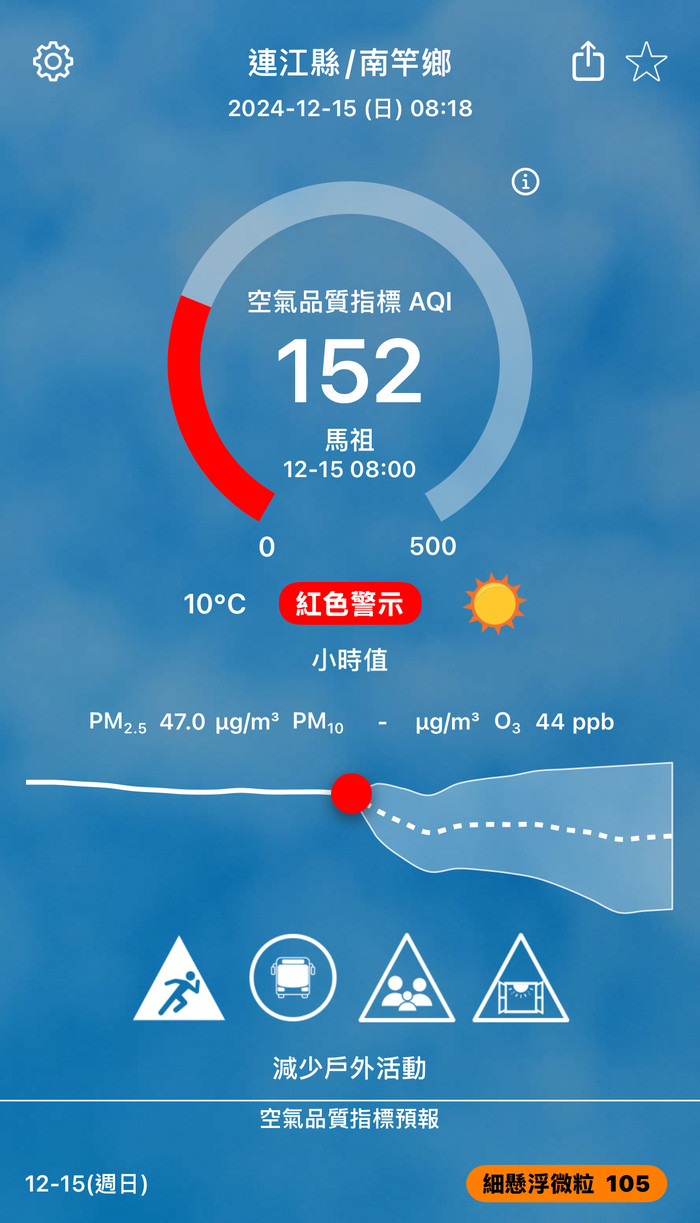700x1223 pixels.
Task: Open the window ventilation advice icon
Action: point(521,979)
